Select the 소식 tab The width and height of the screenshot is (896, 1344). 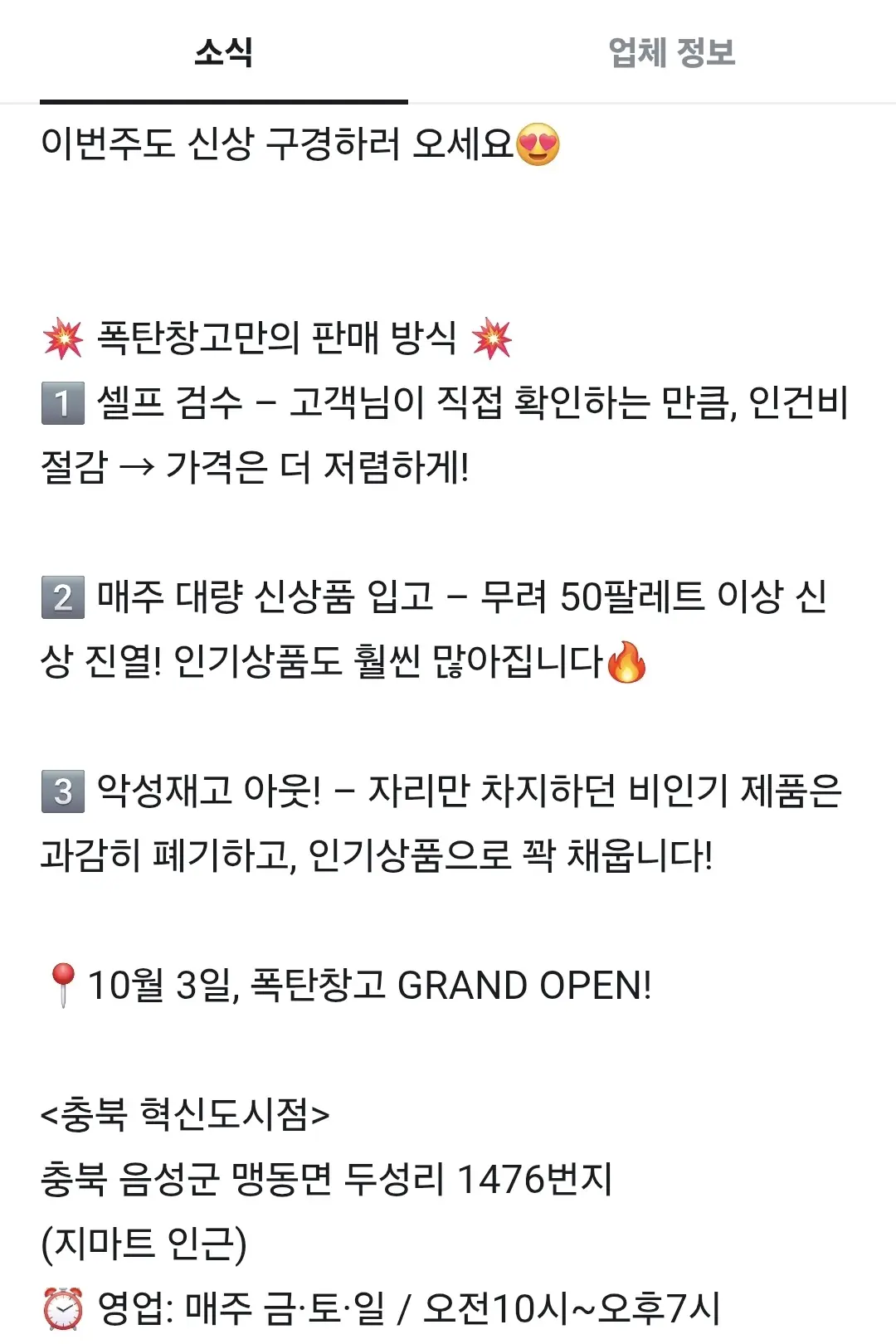[x=223, y=52]
